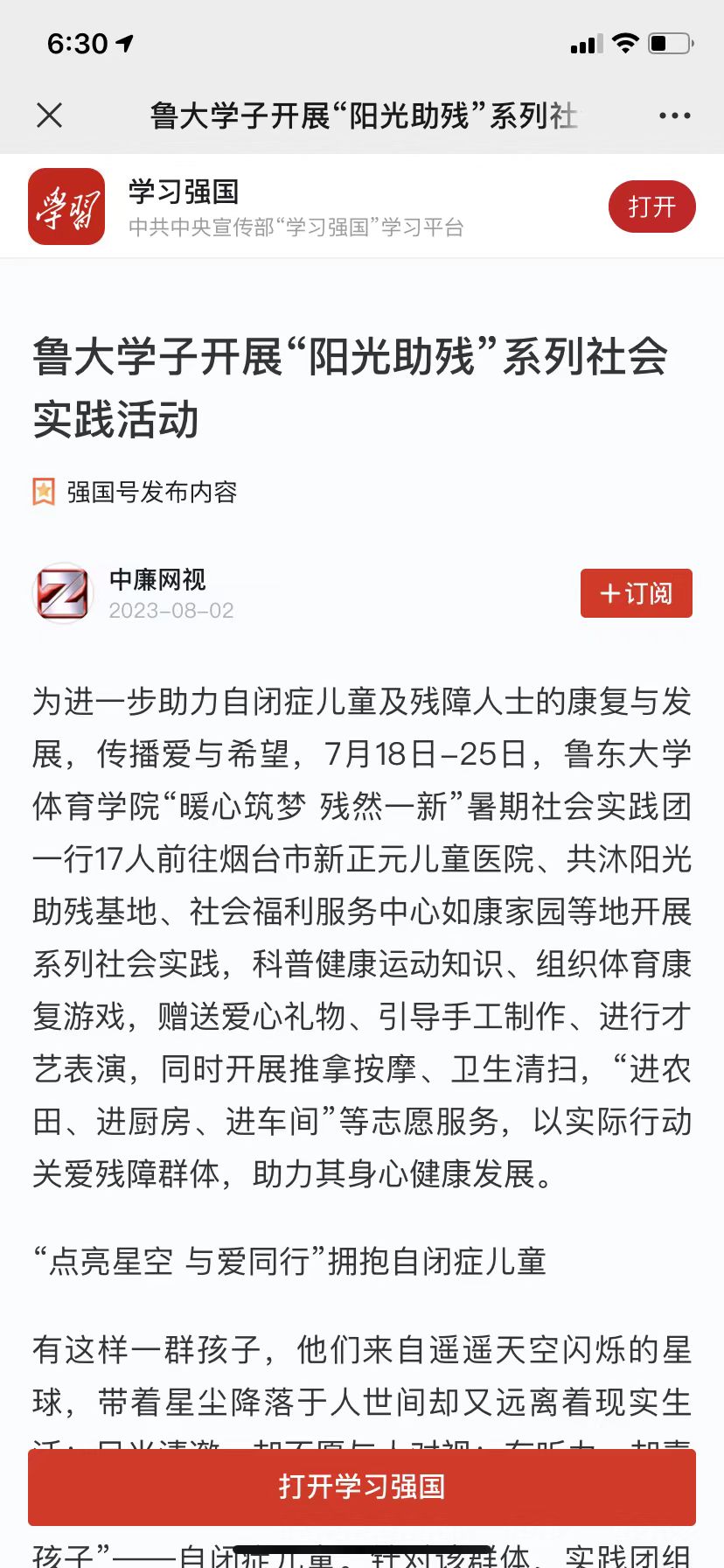Close the article page
This screenshot has width=724, height=1568.
click(50, 115)
